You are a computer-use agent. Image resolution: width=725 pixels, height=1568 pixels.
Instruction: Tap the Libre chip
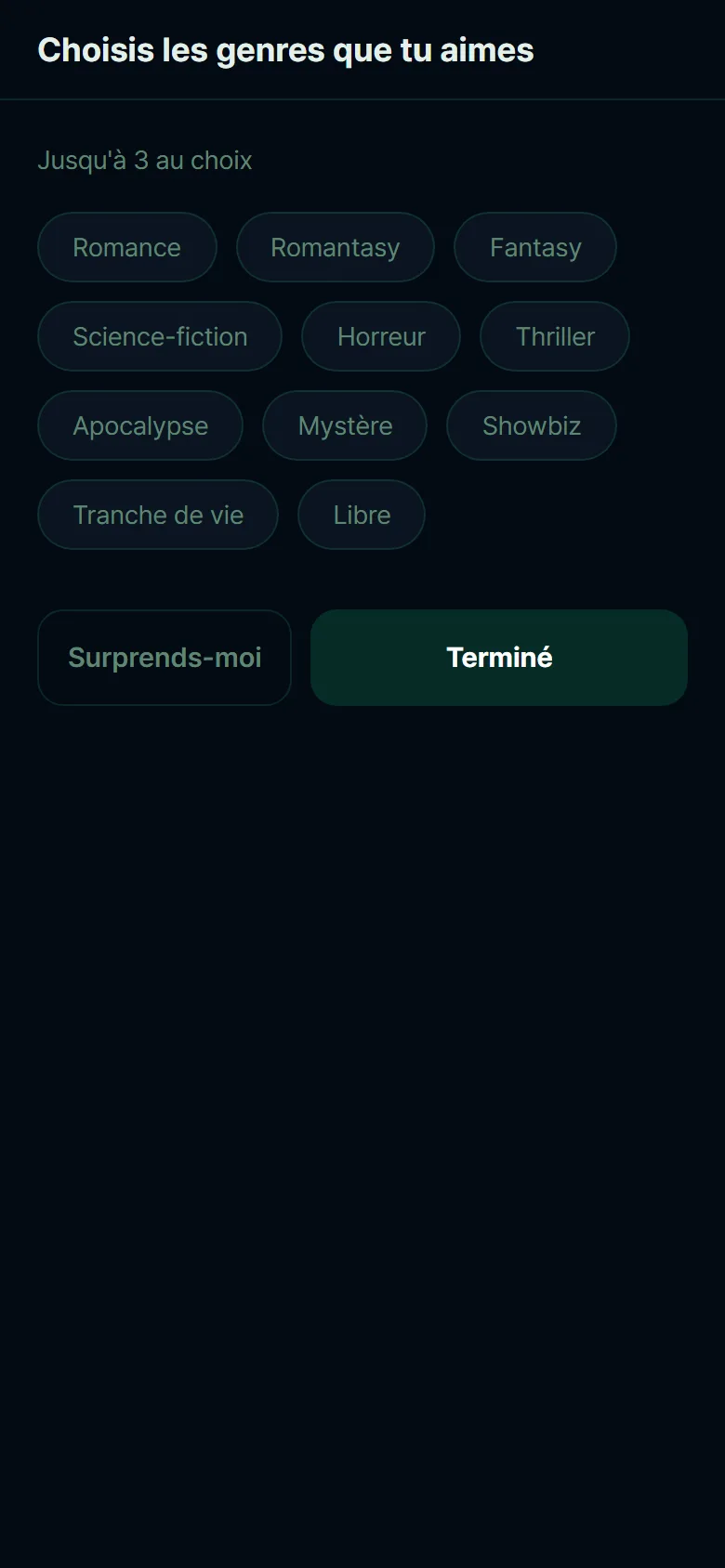[x=362, y=515]
